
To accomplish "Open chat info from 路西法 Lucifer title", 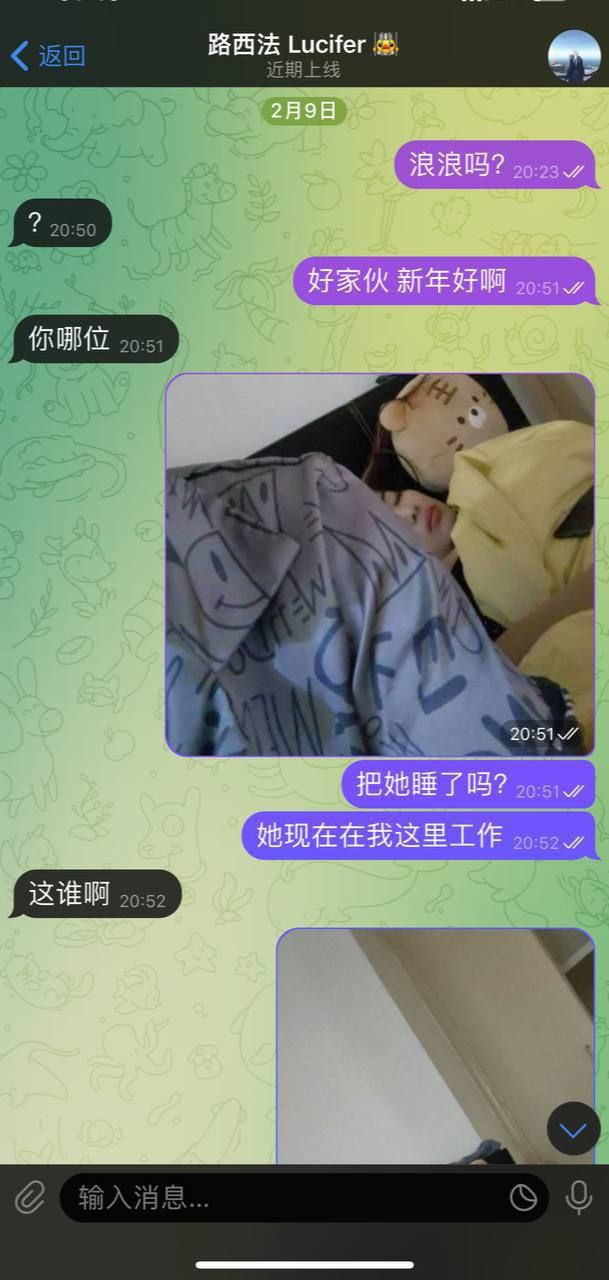I will [303, 45].
